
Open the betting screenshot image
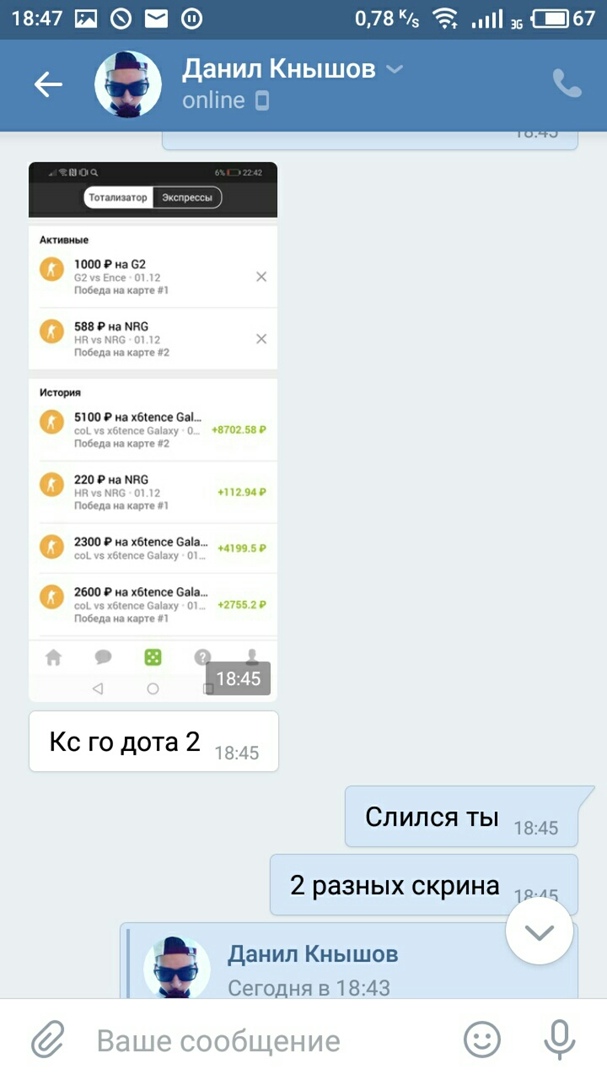pos(152,430)
